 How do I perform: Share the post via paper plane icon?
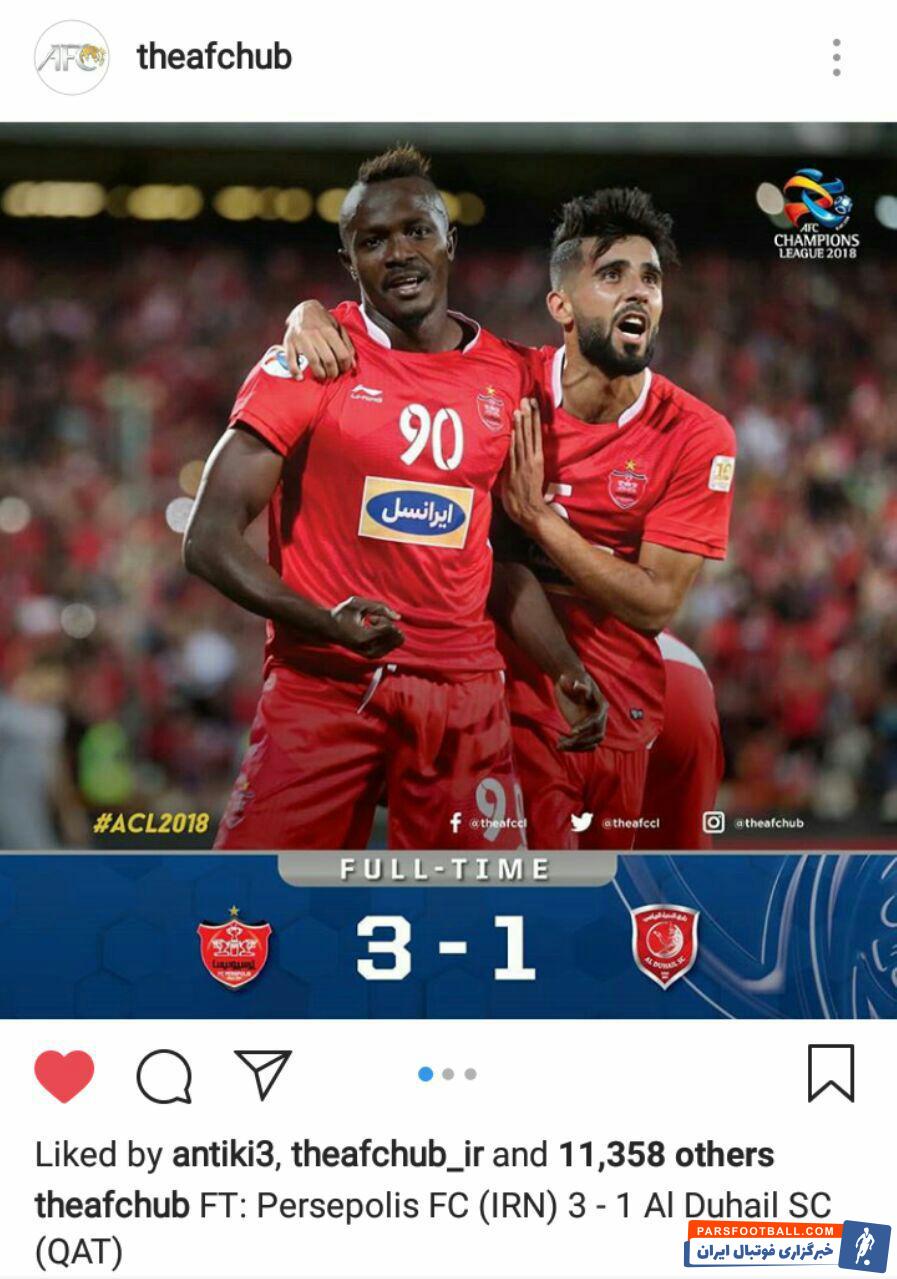pos(262,1075)
